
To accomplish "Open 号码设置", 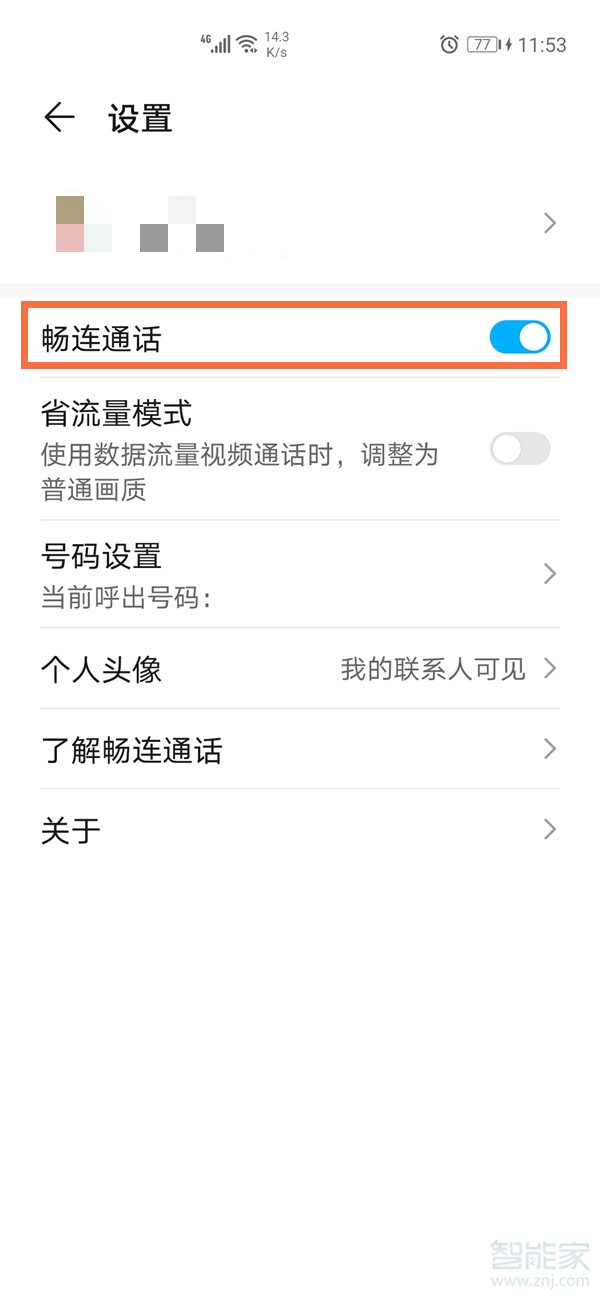I will 300,573.
